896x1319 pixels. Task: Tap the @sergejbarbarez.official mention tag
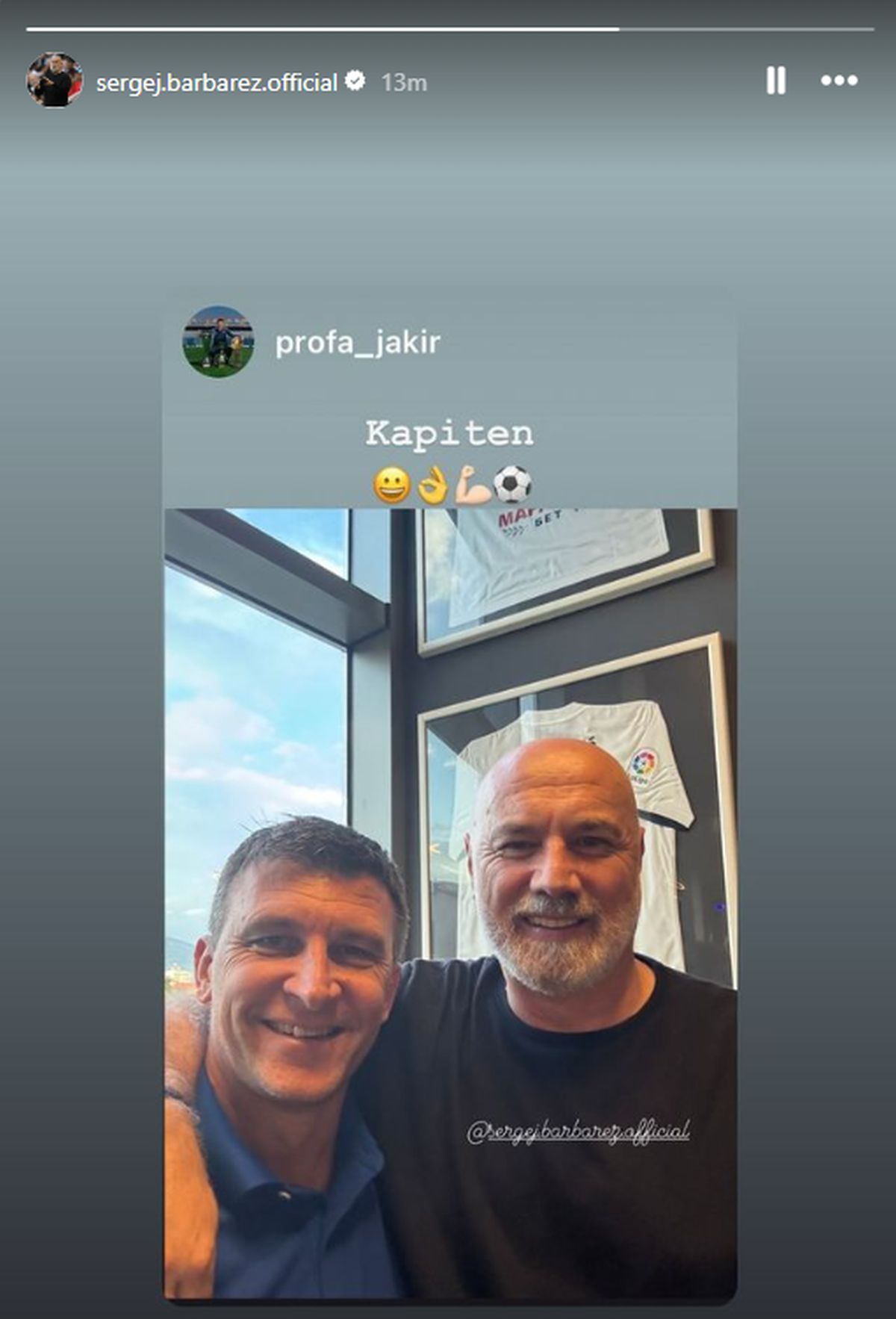pos(579,1132)
